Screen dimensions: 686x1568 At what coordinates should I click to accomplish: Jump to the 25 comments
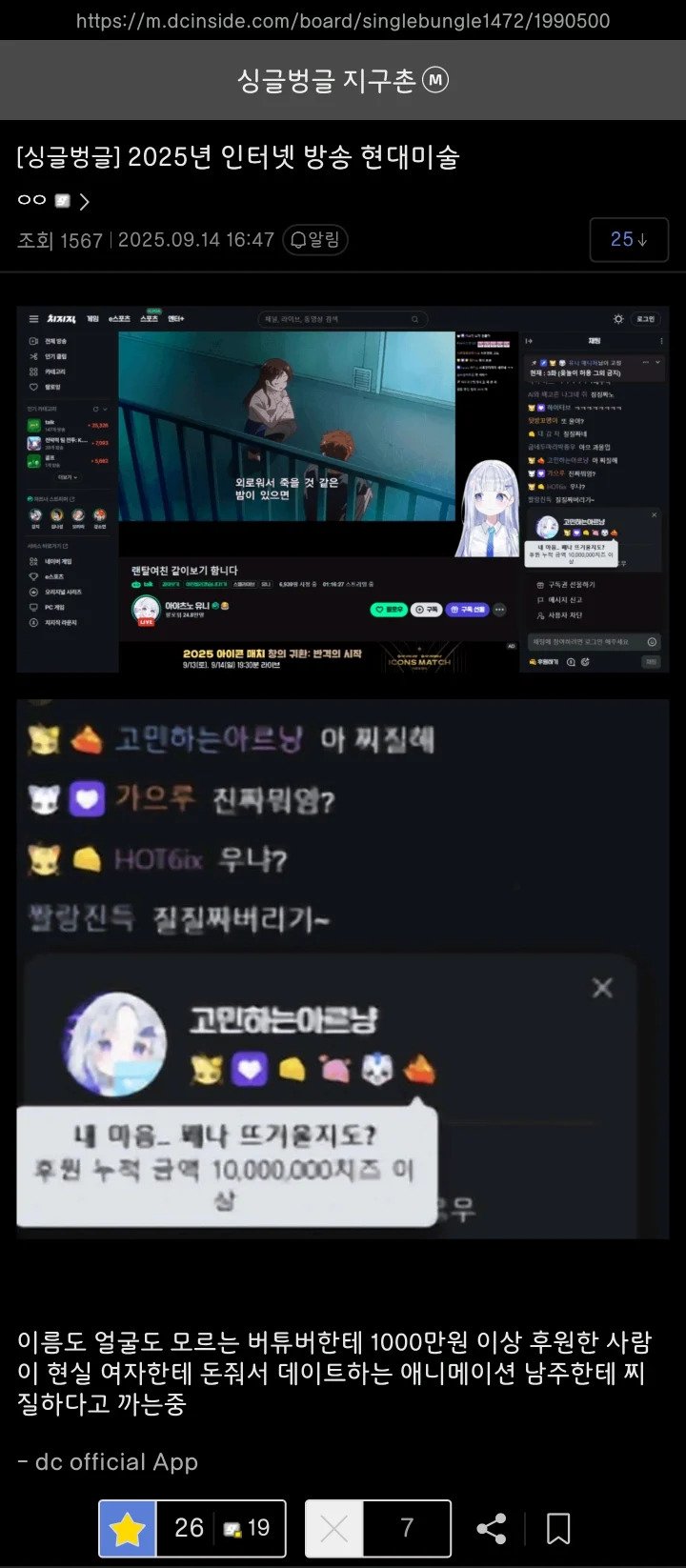tap(629, 240)
